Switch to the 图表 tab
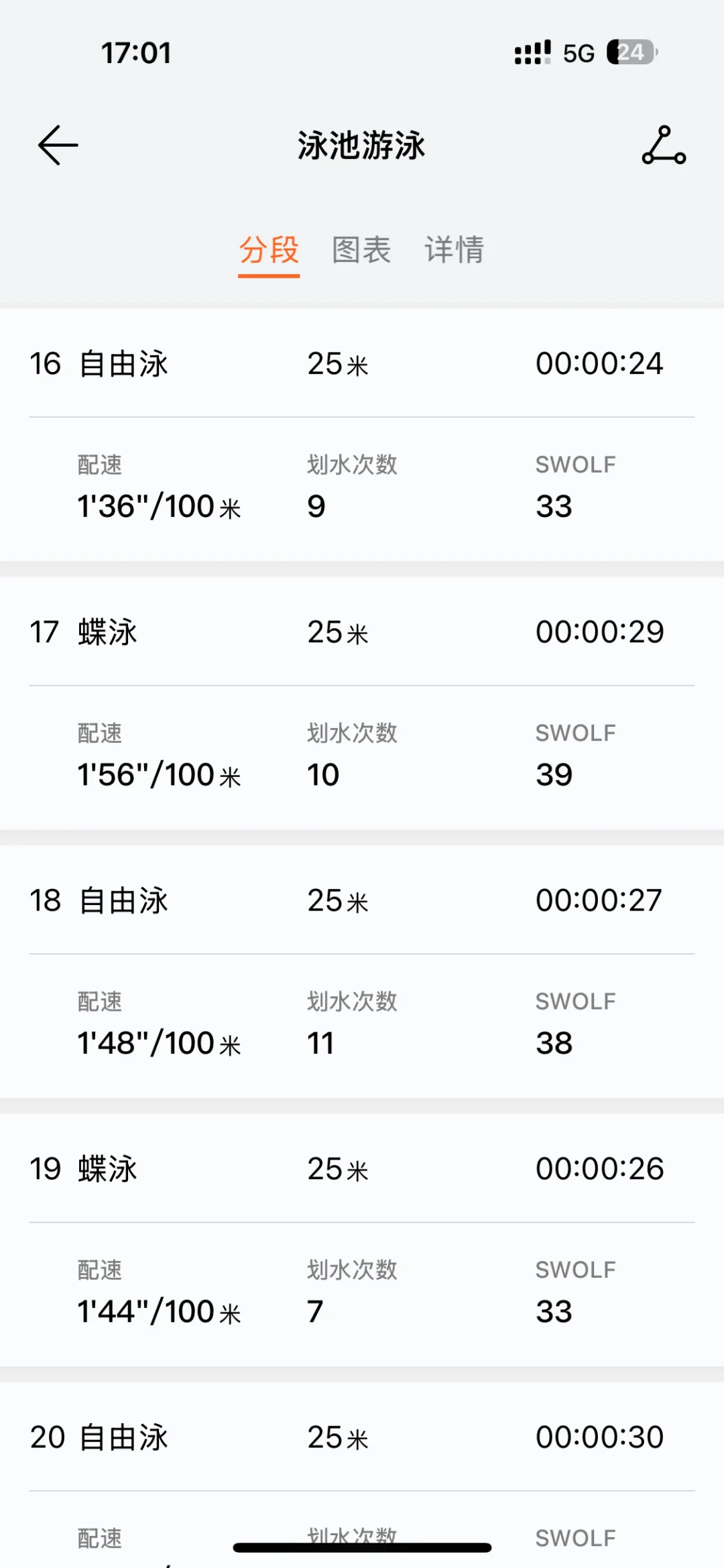This screenshot has width=724, height=1568. coord(361,250)
